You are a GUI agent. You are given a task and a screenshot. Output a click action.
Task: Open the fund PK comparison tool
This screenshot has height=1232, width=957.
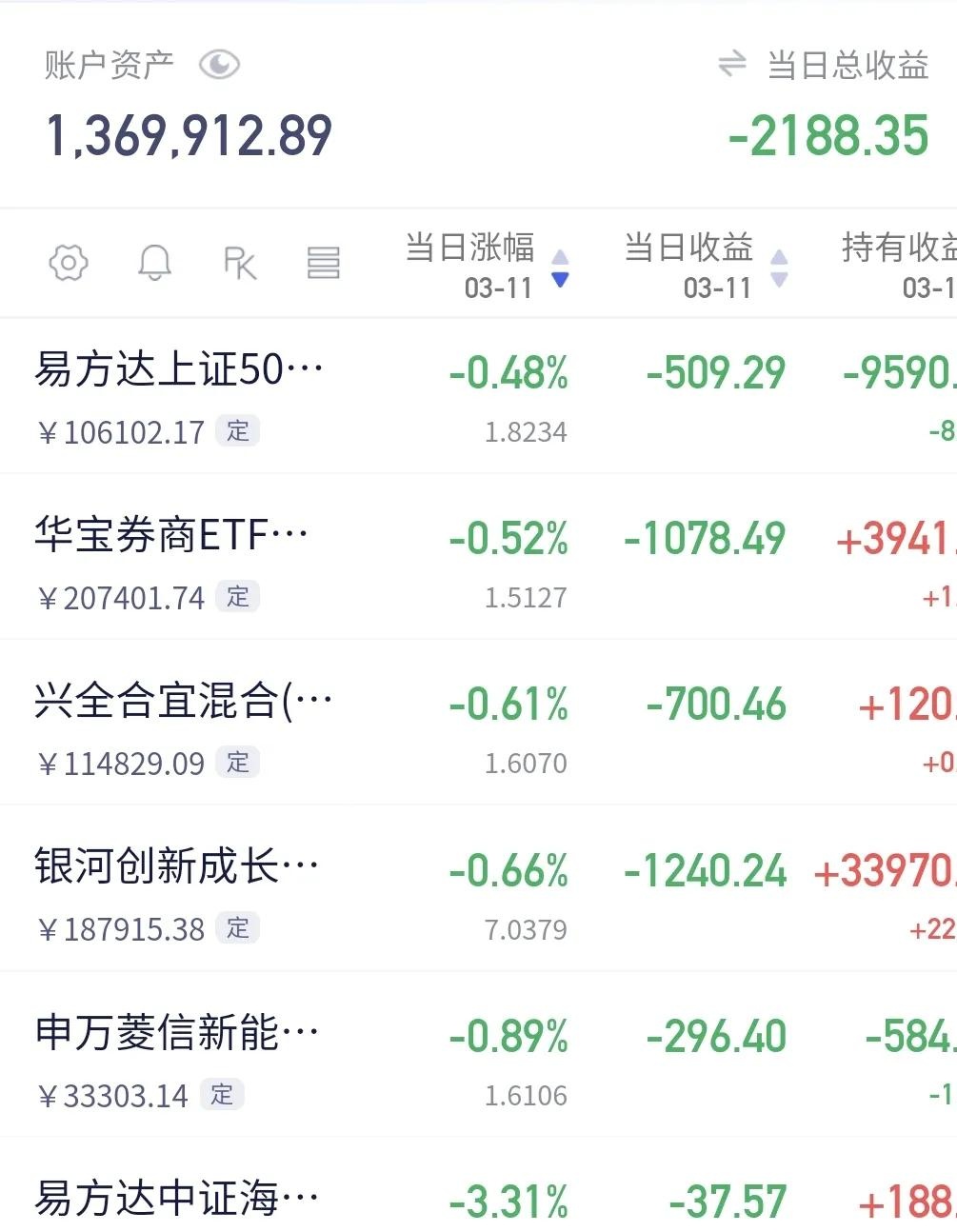tap(240, 264)
